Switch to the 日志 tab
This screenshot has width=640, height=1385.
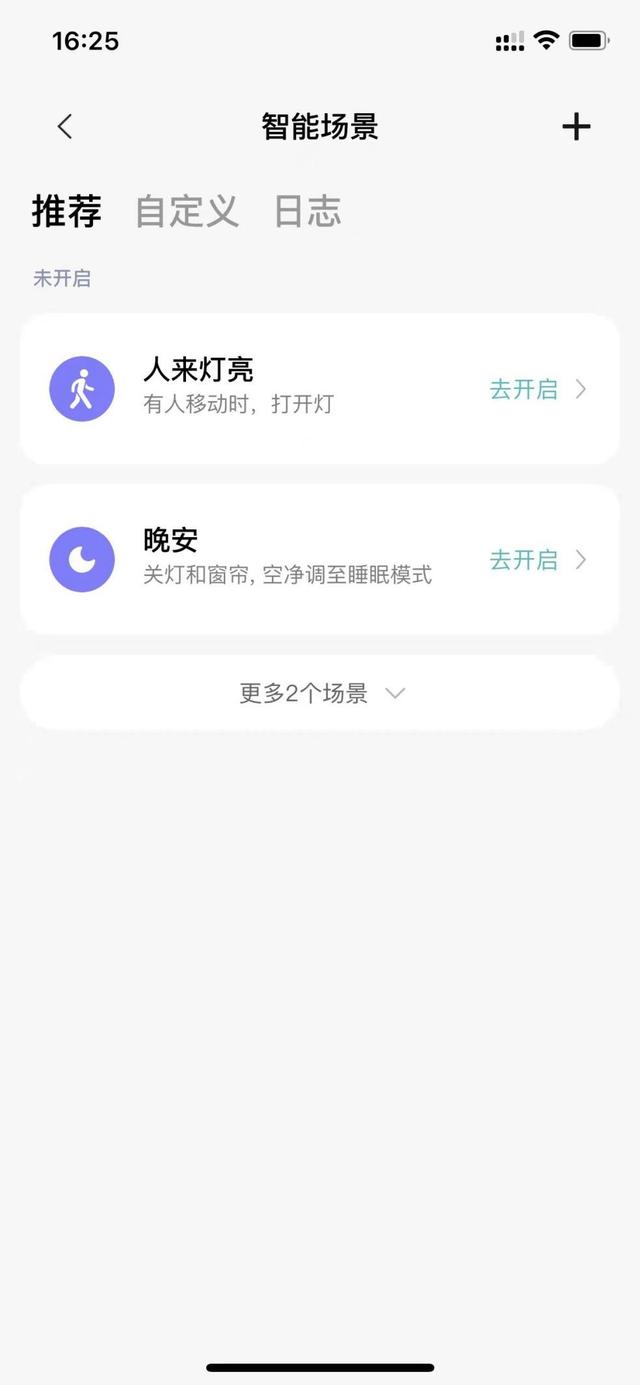[308, 212]
